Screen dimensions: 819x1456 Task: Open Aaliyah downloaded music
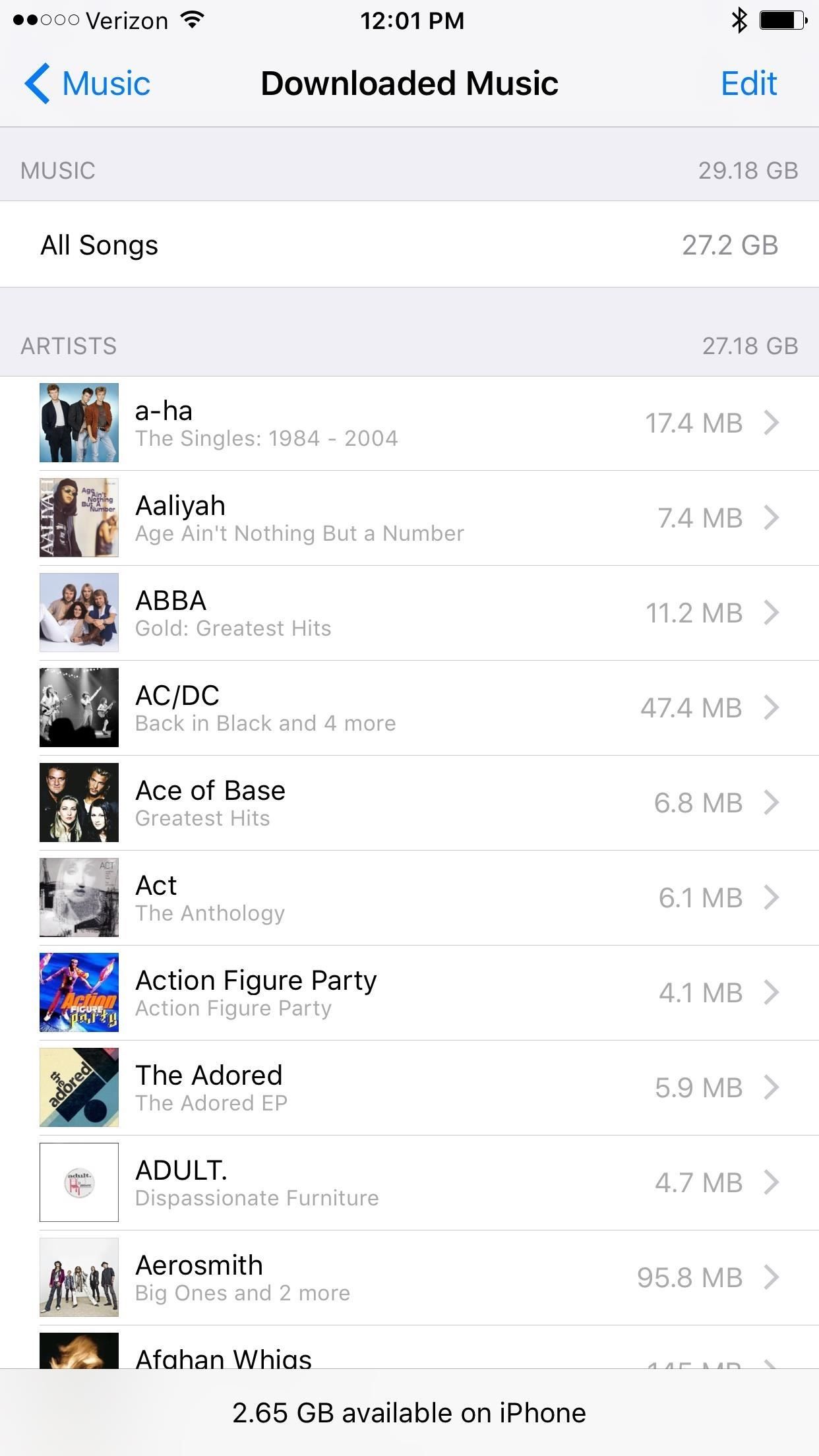click(x=409, y=518)
